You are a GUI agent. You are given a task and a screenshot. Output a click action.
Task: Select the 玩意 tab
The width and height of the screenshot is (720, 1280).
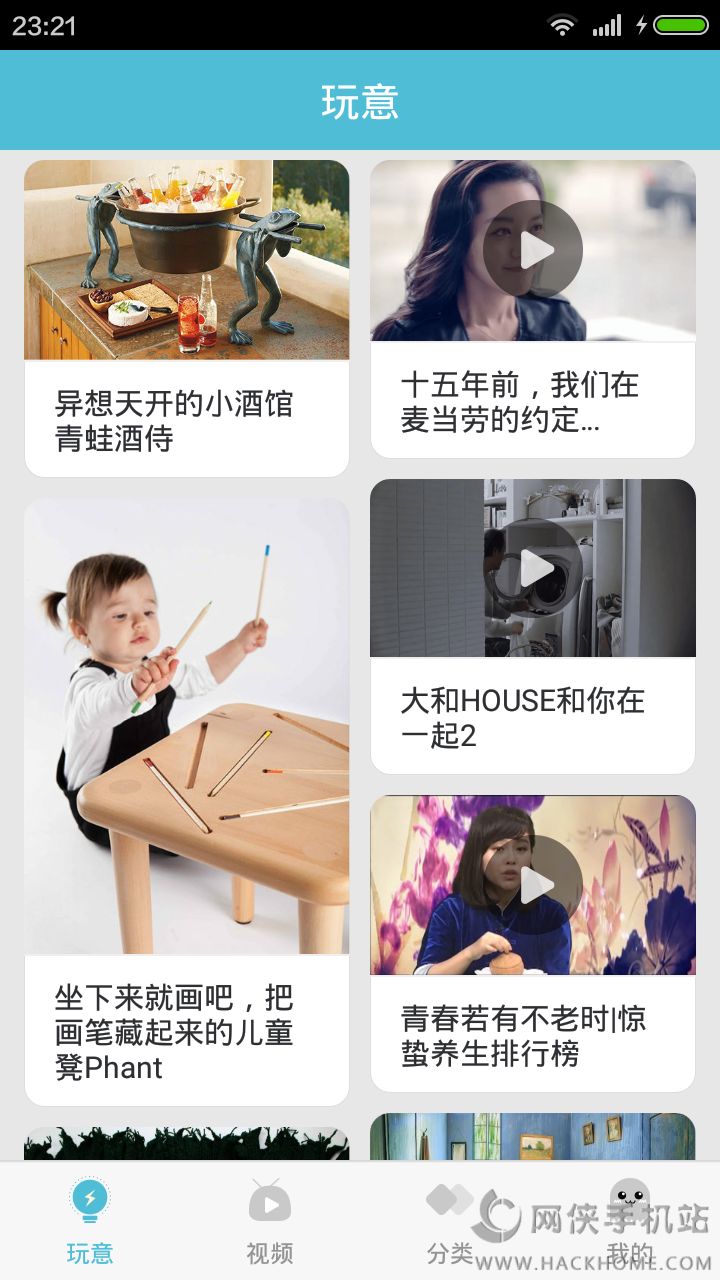click(90, 1220)
